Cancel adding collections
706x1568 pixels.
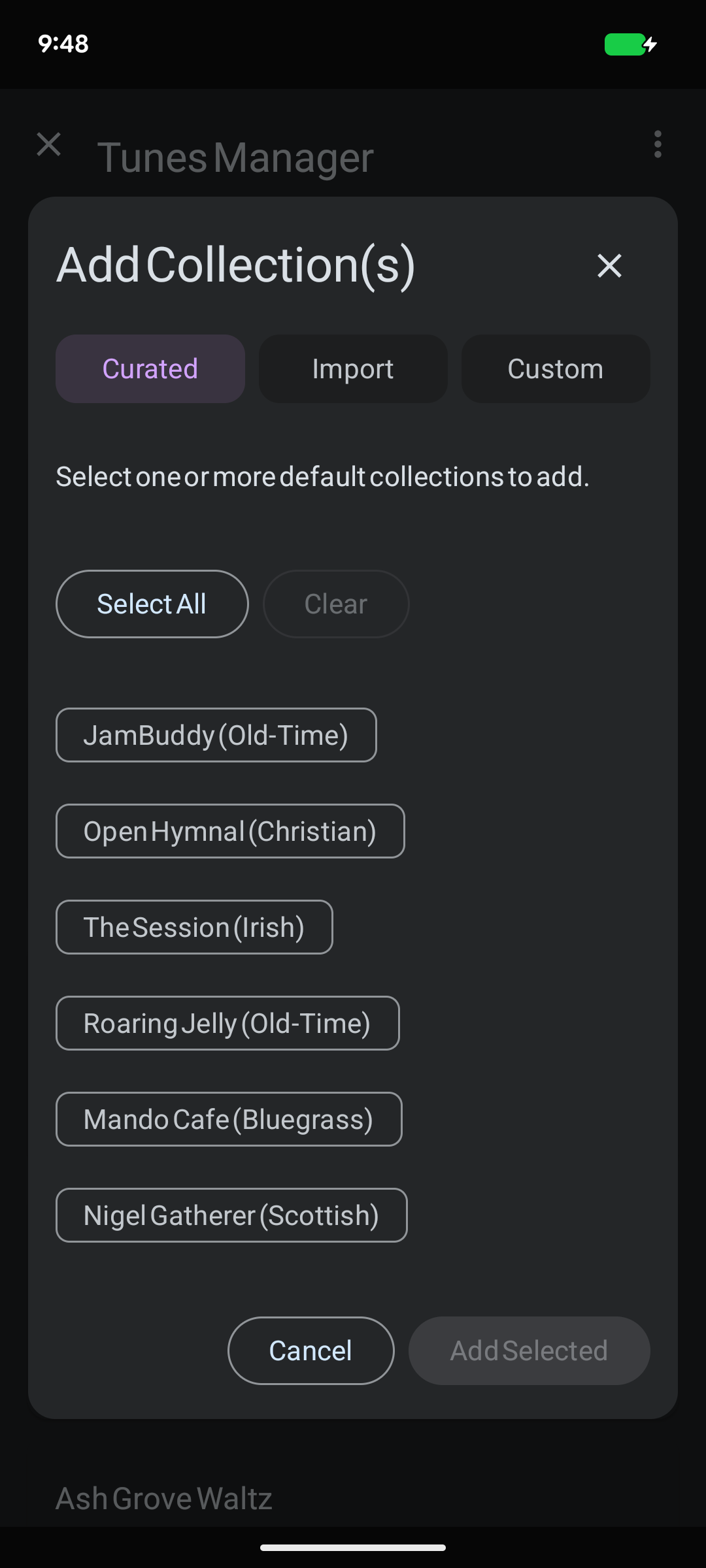pos(311,1350)
